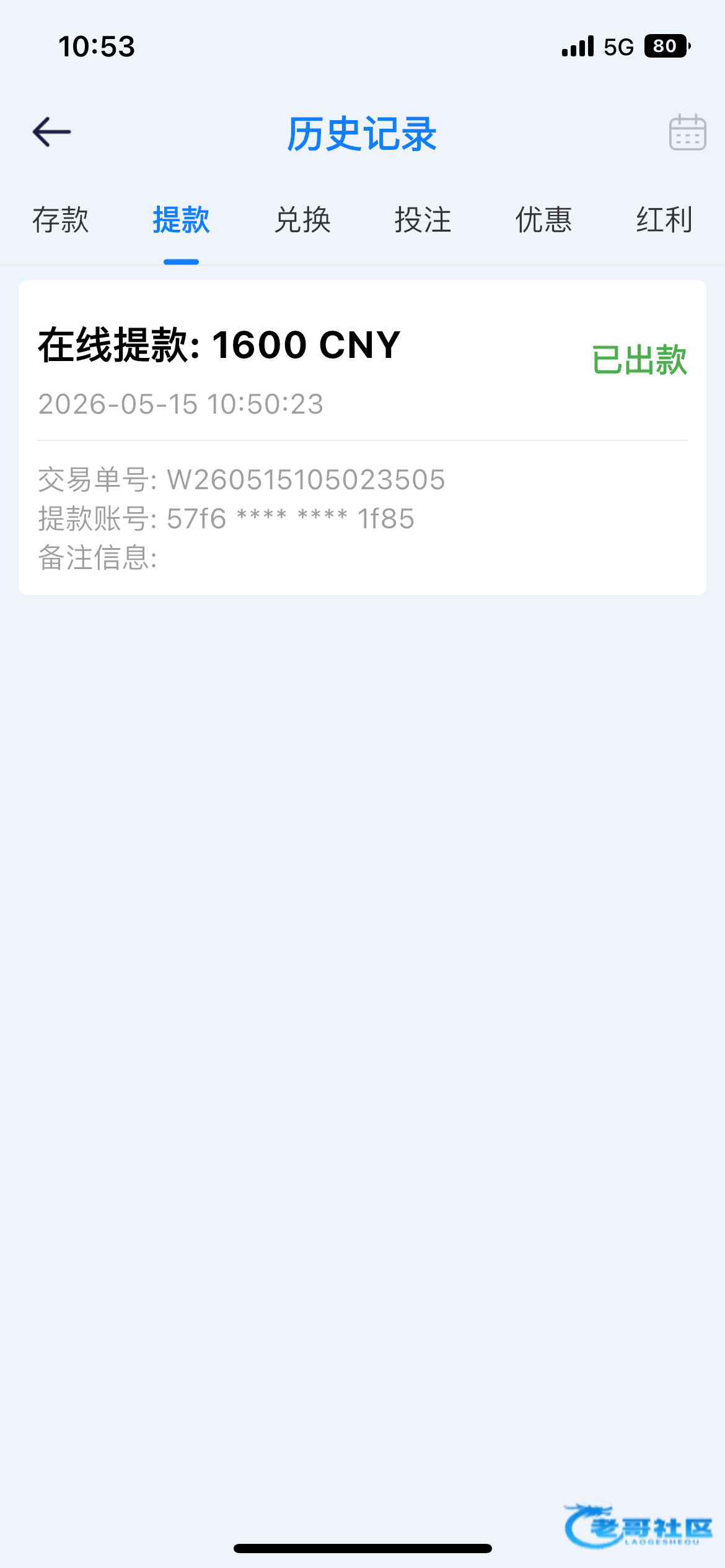Go back using the arrow icon
Image resolution: width=725 pixels, height=1568 pixels.
[52, 132]
